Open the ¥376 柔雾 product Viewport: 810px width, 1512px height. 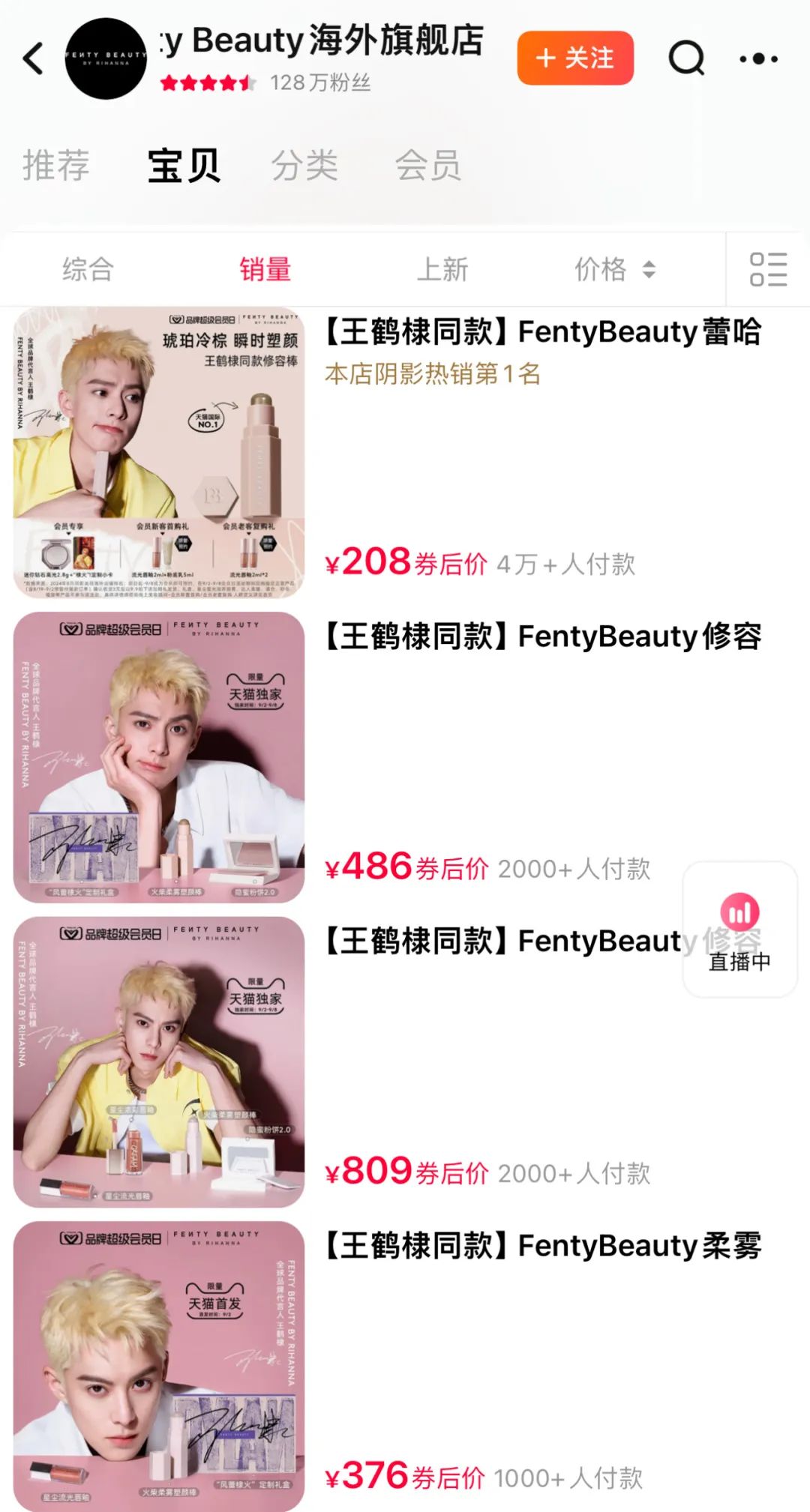pos(159,1366)
